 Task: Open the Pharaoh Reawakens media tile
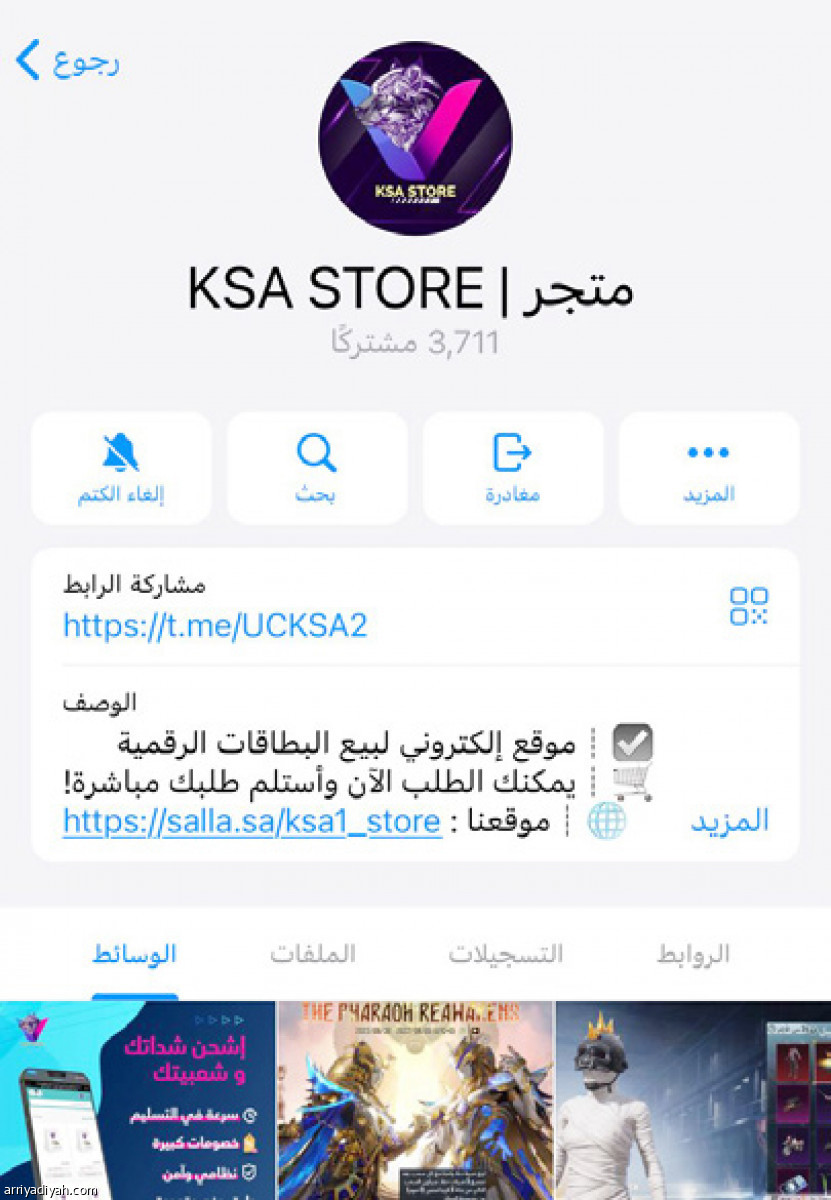pyautogui.click(x=415, y=1100)
